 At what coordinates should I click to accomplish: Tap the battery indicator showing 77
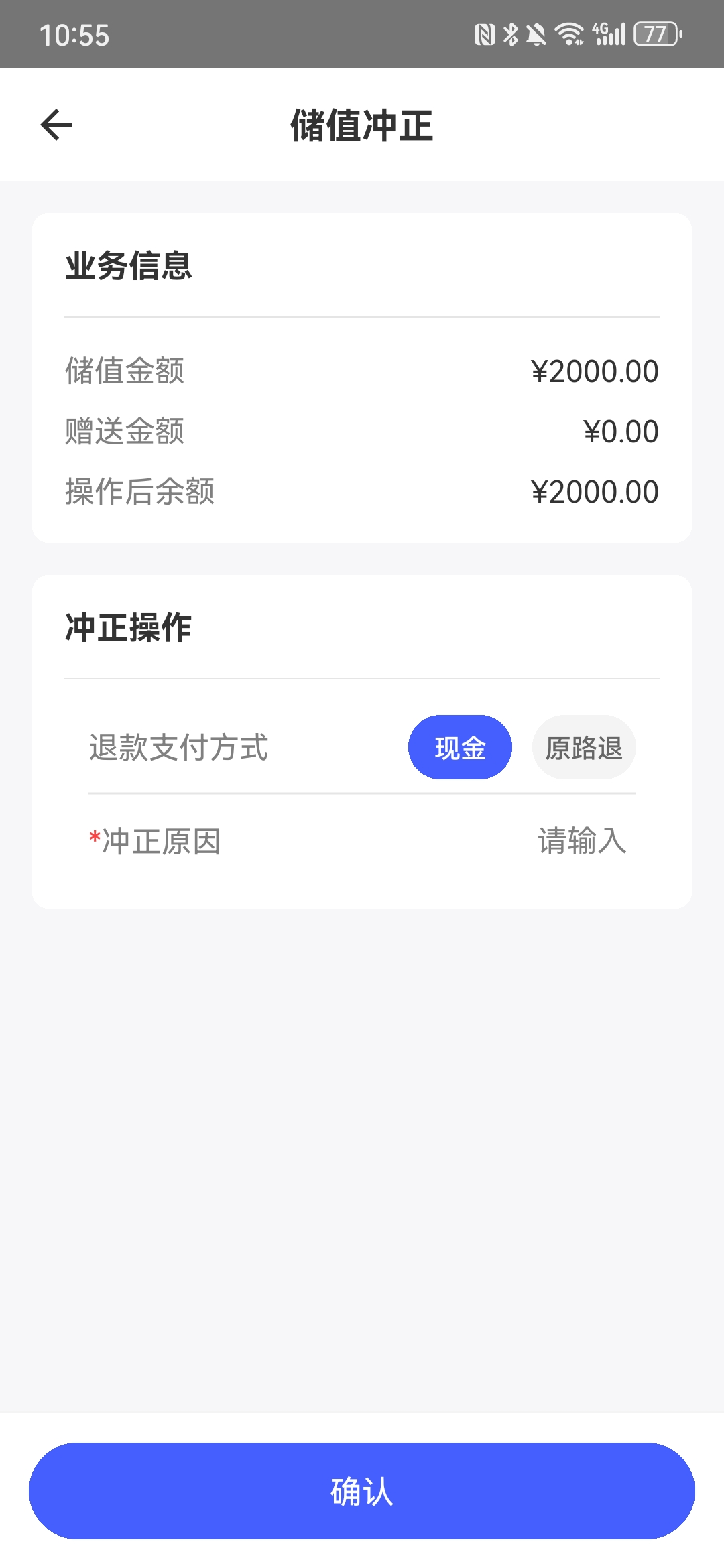[x=654, y=34]
